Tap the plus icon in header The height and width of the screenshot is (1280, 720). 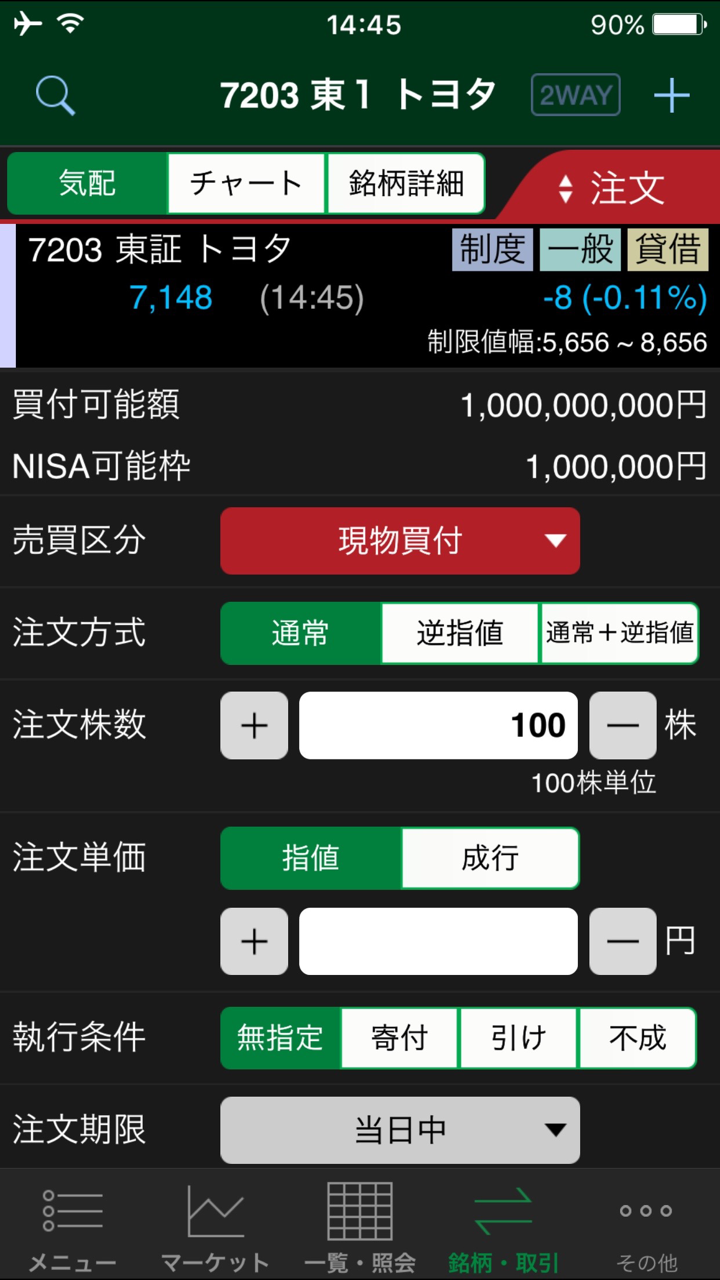coord(672,96)
